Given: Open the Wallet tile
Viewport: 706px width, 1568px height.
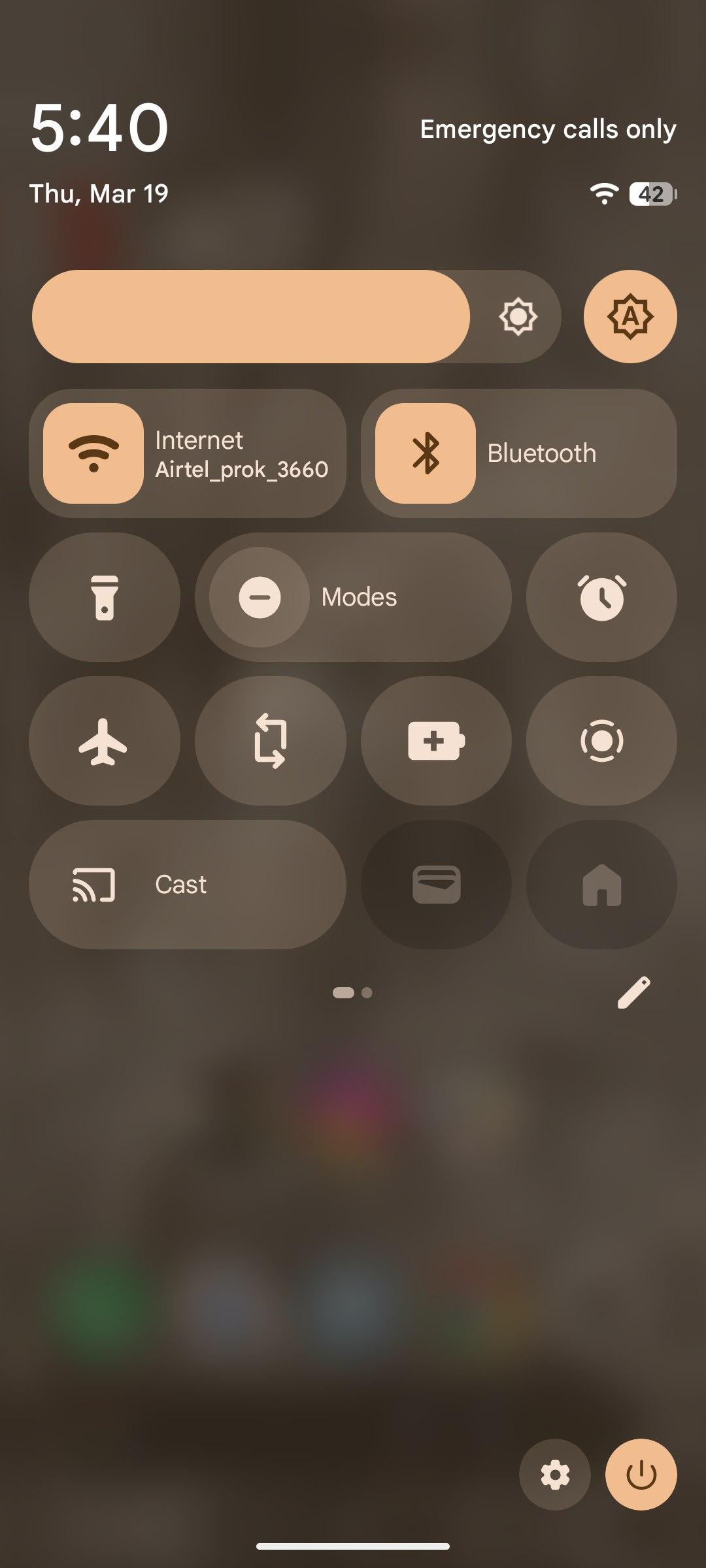Looking at the screenshot, I should click(436, 884).
